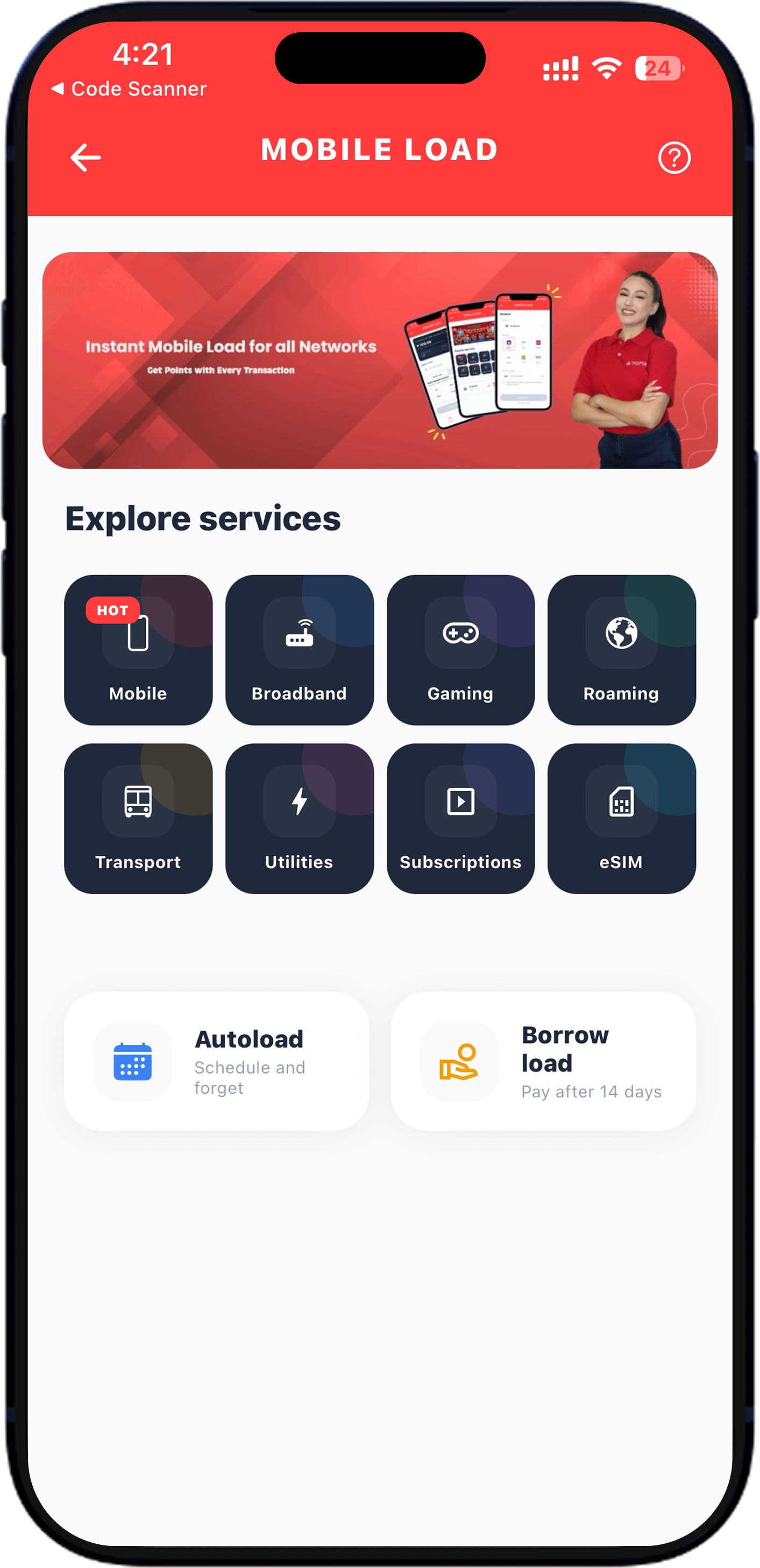Open Roaming services
Screen dimensions: 760x1568
point(621,649)
